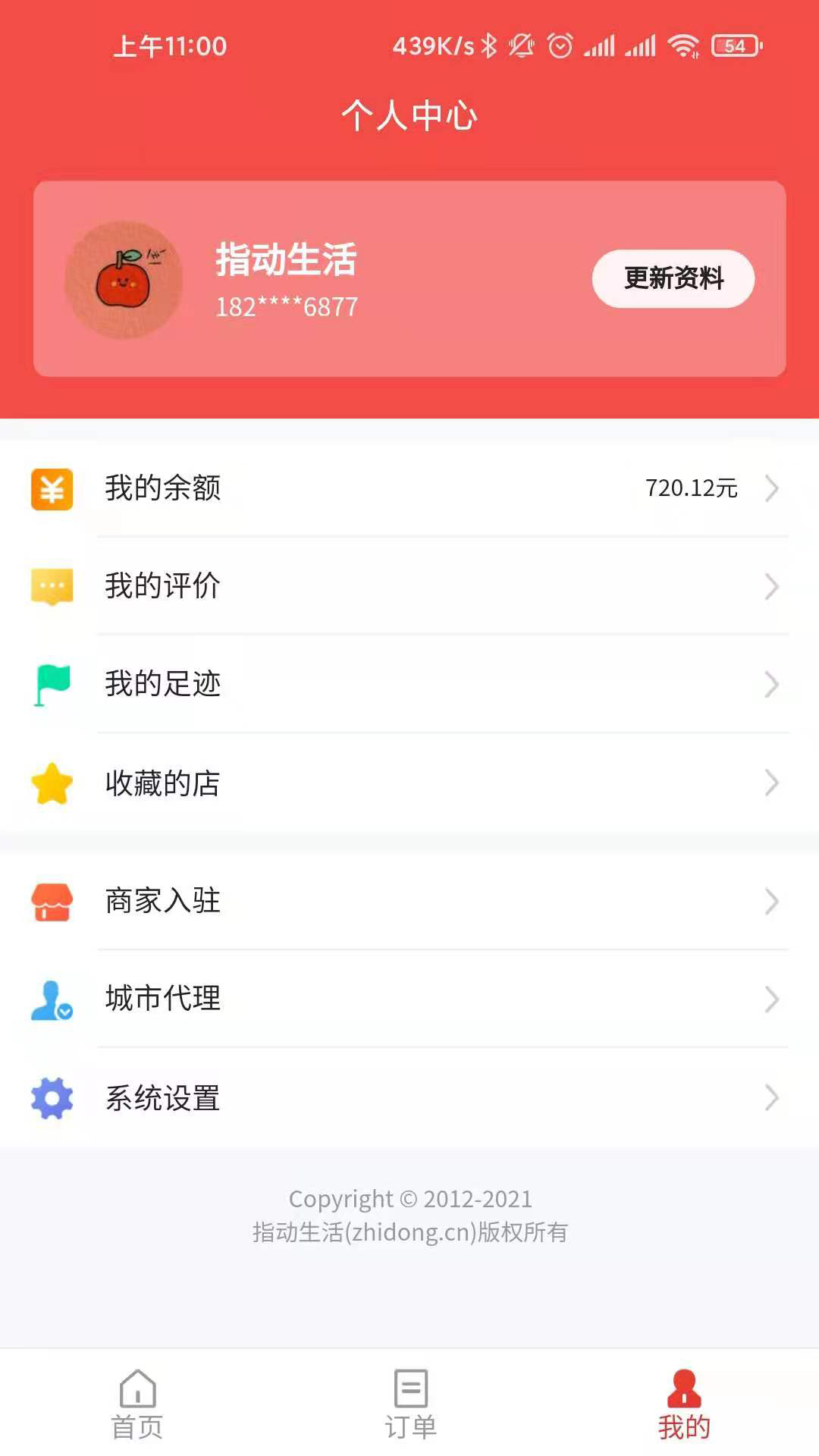Tap the apple profile avatar
Viewport: 819px width, 1456px height.
tap(124, 280)
